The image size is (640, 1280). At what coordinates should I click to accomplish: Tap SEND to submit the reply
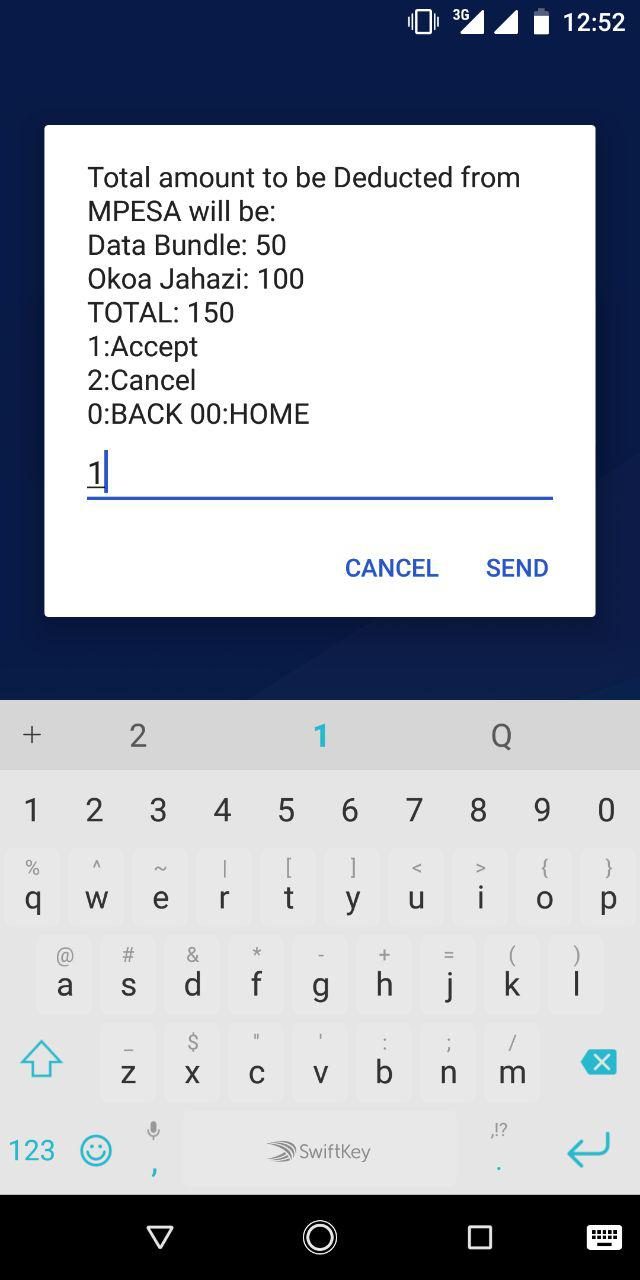pyautogui.click(x=517, y=568)
